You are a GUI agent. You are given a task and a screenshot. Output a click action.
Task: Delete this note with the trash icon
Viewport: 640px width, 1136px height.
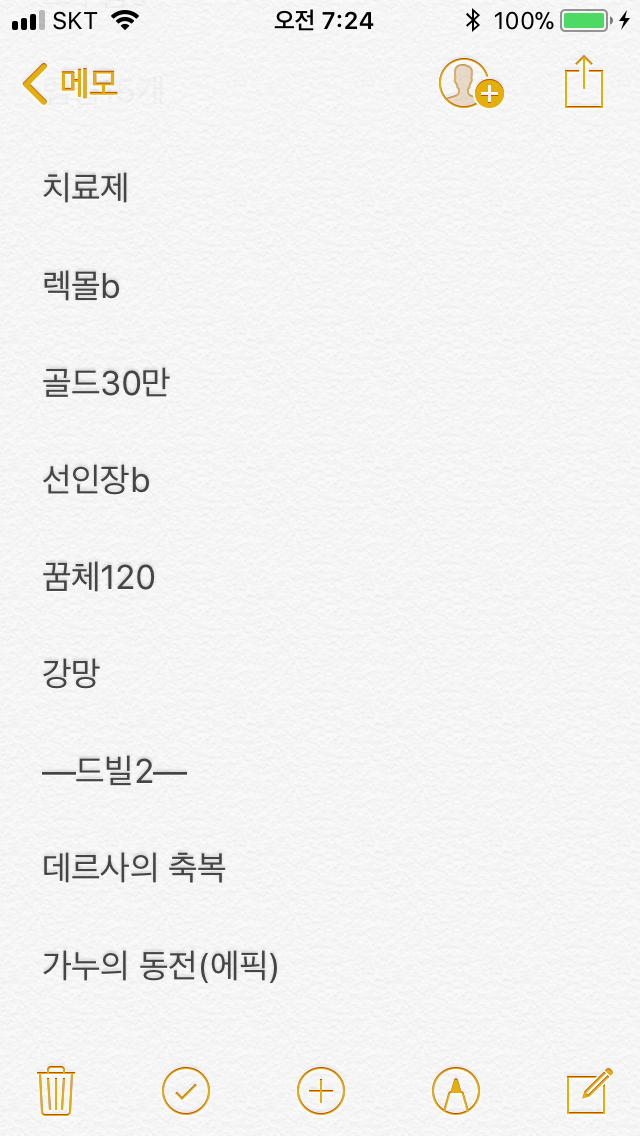click(x=56, y=1090)
